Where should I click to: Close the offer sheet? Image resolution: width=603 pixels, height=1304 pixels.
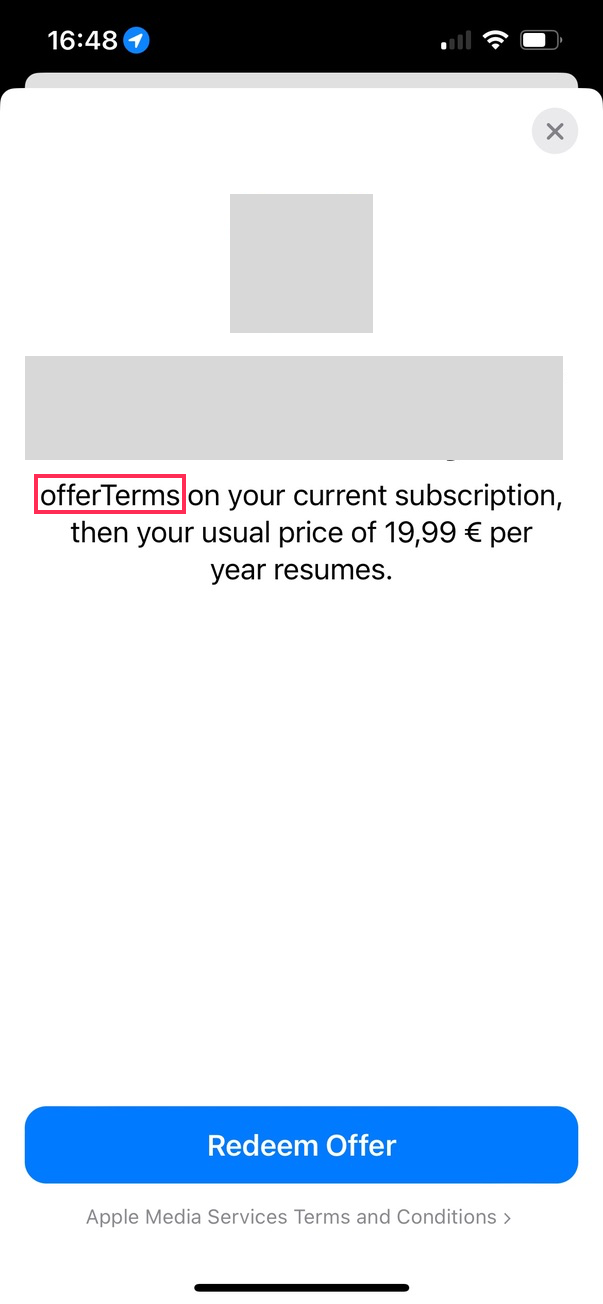point(555,131)
